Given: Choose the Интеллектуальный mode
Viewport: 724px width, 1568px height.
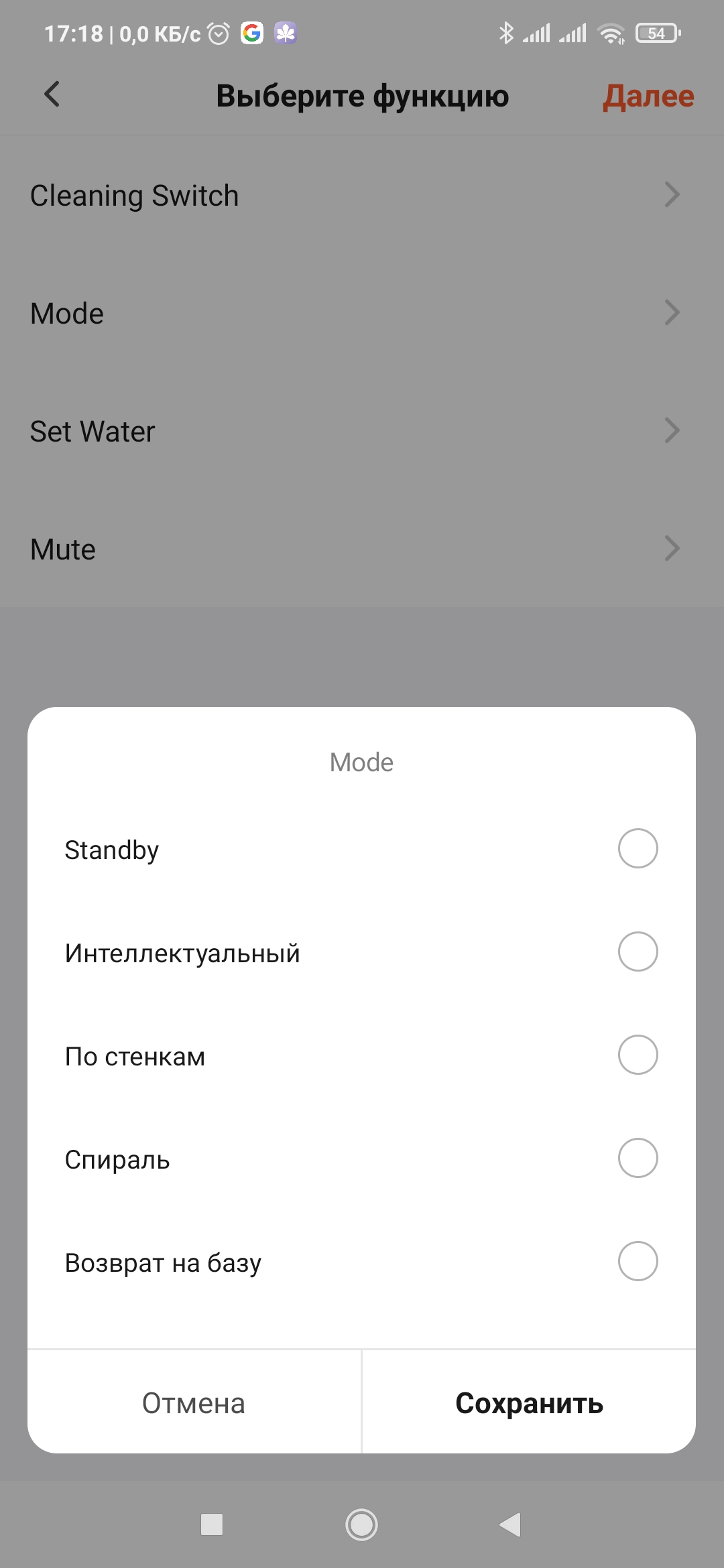Looking at the screenshot, I should click(x=361, y=952).
